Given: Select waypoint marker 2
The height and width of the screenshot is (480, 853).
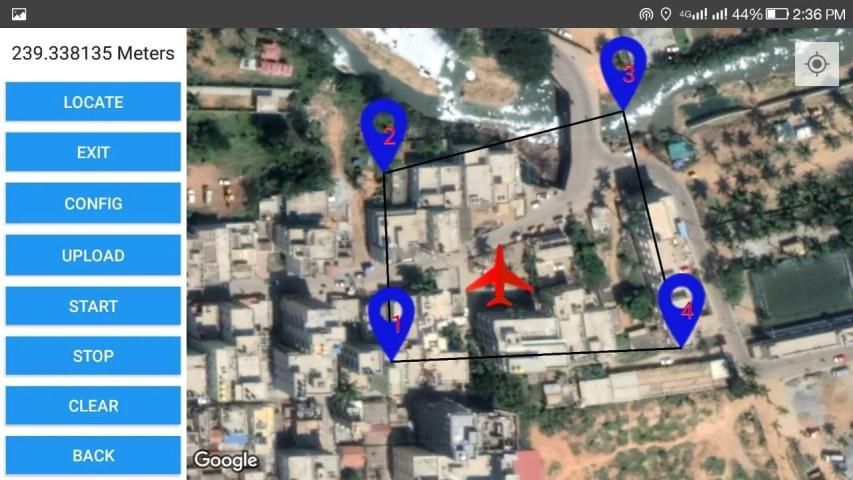Looking at the screenshot, I should click(x=384, y=130).
